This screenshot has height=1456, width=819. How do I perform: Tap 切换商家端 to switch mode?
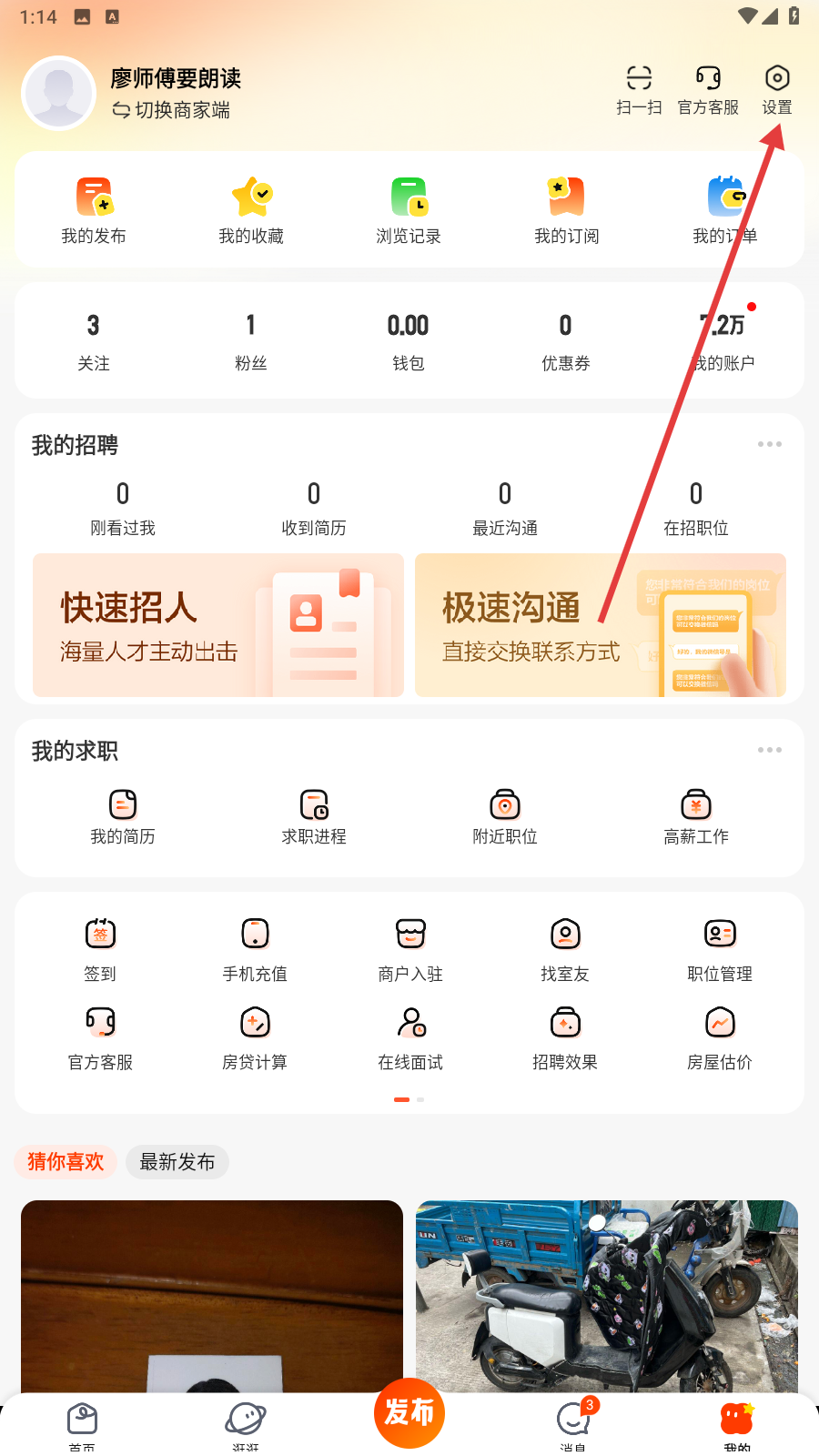(x=171, y=110)
